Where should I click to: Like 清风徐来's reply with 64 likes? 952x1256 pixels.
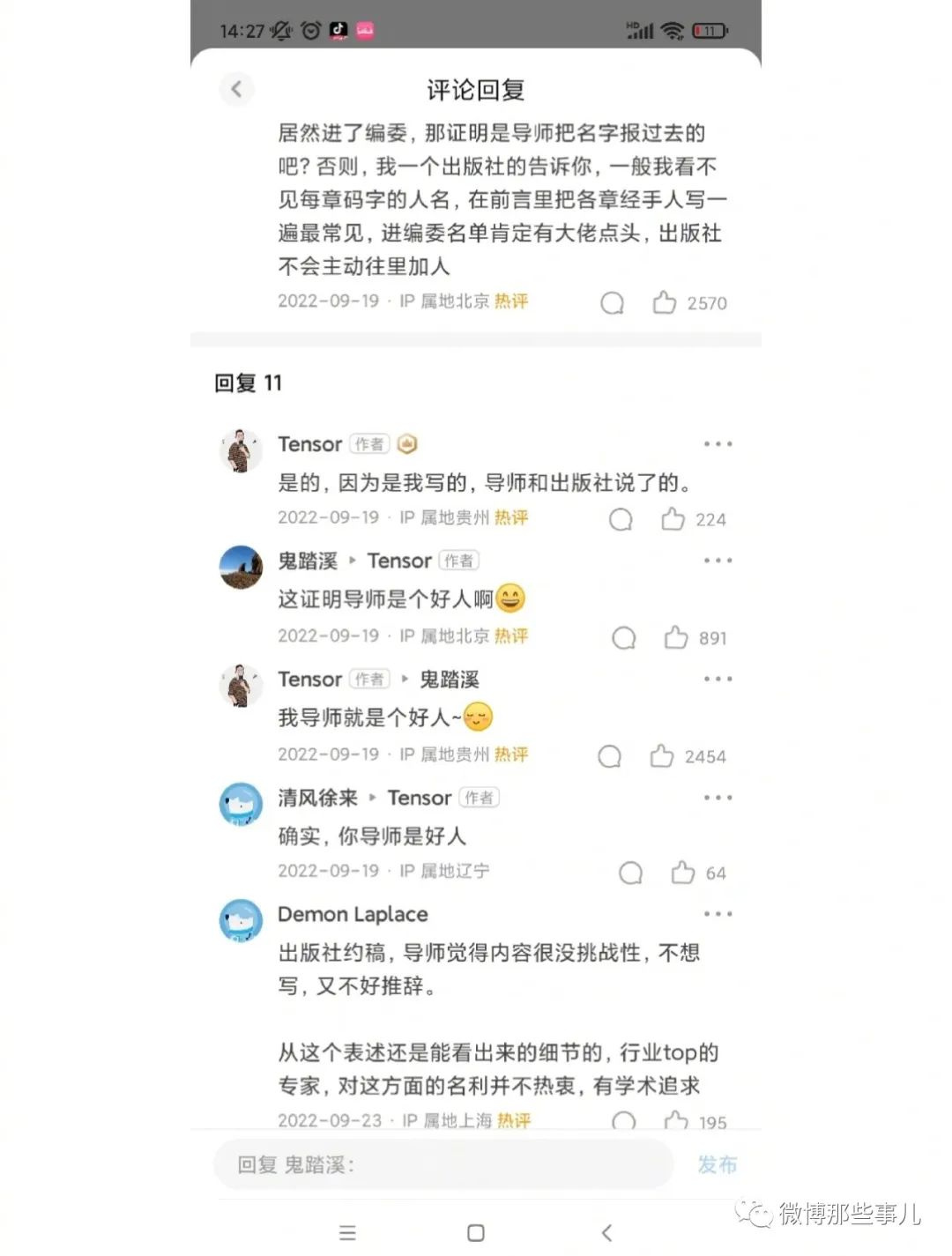[683, 873]
